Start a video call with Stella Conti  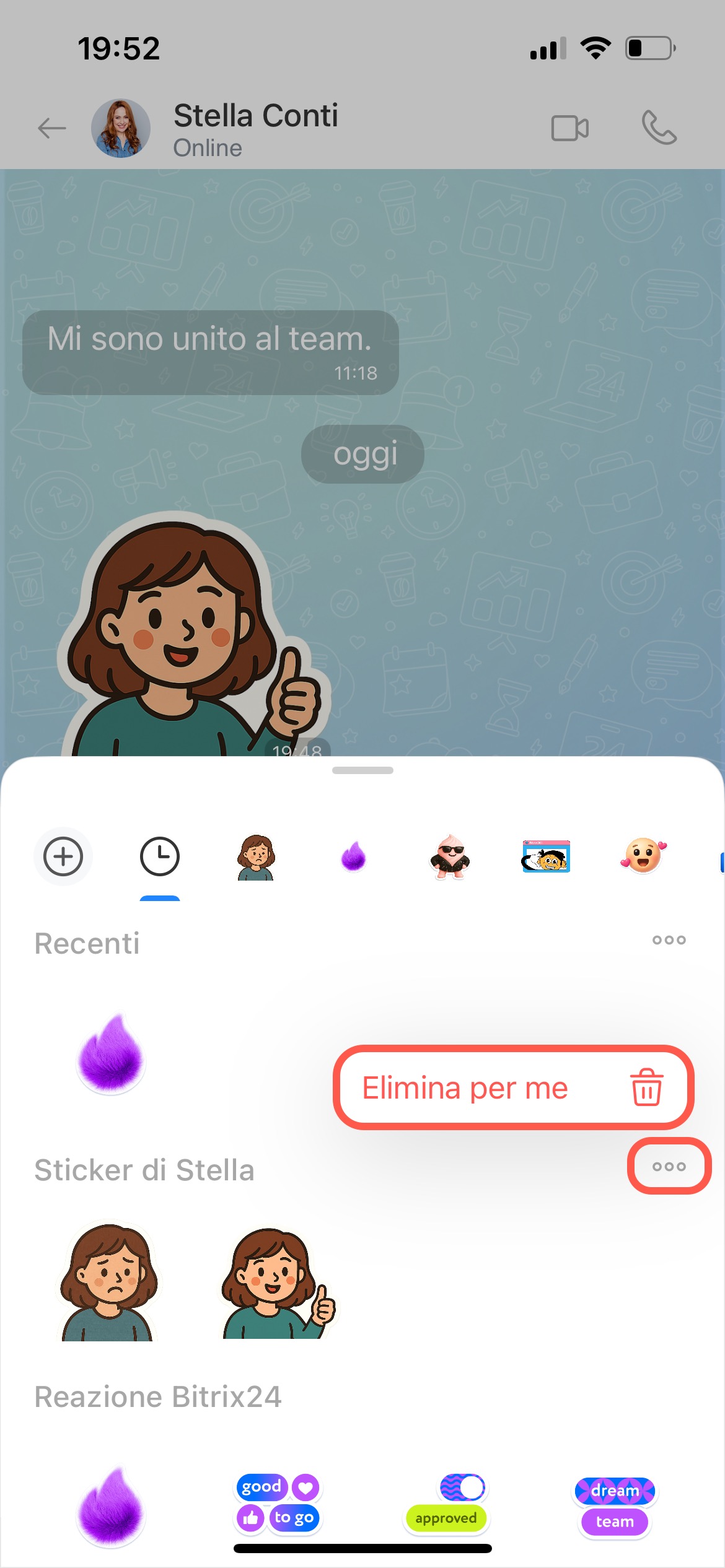tap(569, 129)
